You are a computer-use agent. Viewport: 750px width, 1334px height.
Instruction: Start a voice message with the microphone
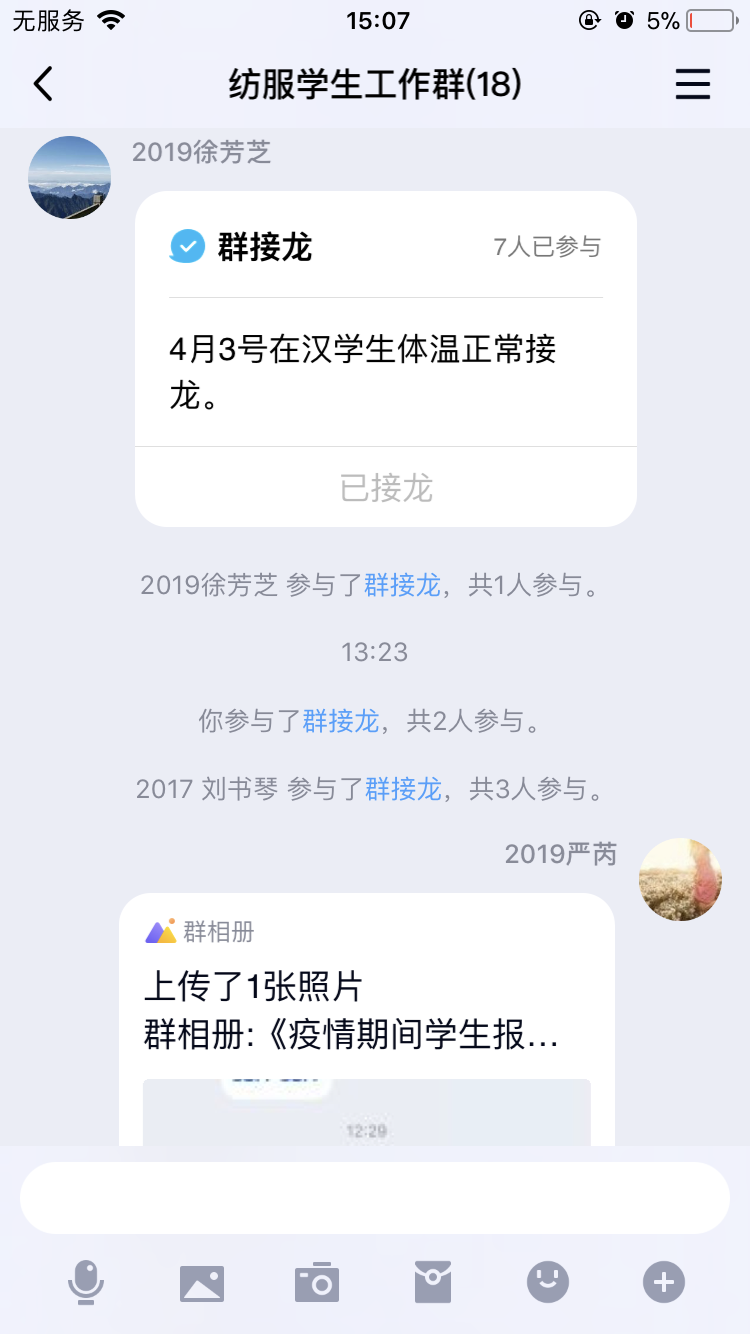point(86,1282)
